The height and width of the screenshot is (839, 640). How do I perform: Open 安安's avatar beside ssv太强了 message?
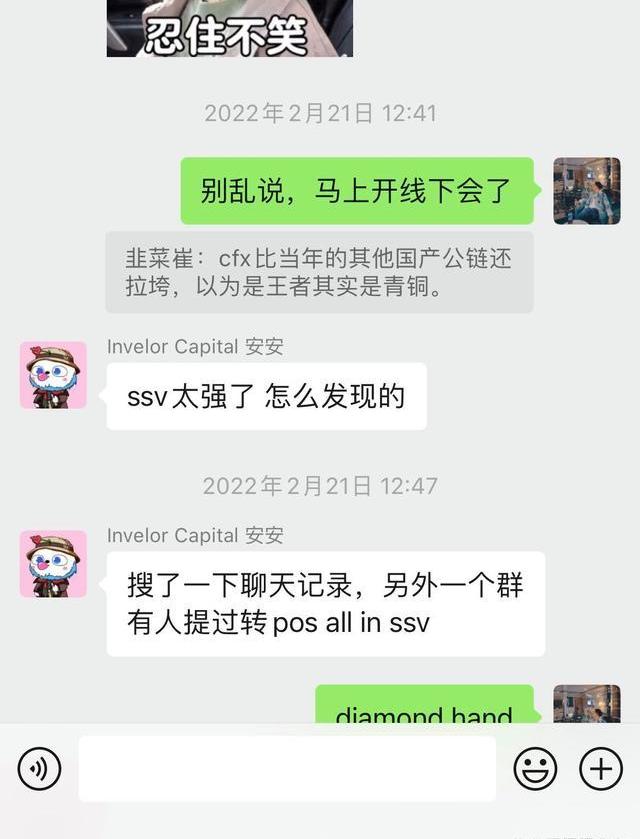point(53,375)
